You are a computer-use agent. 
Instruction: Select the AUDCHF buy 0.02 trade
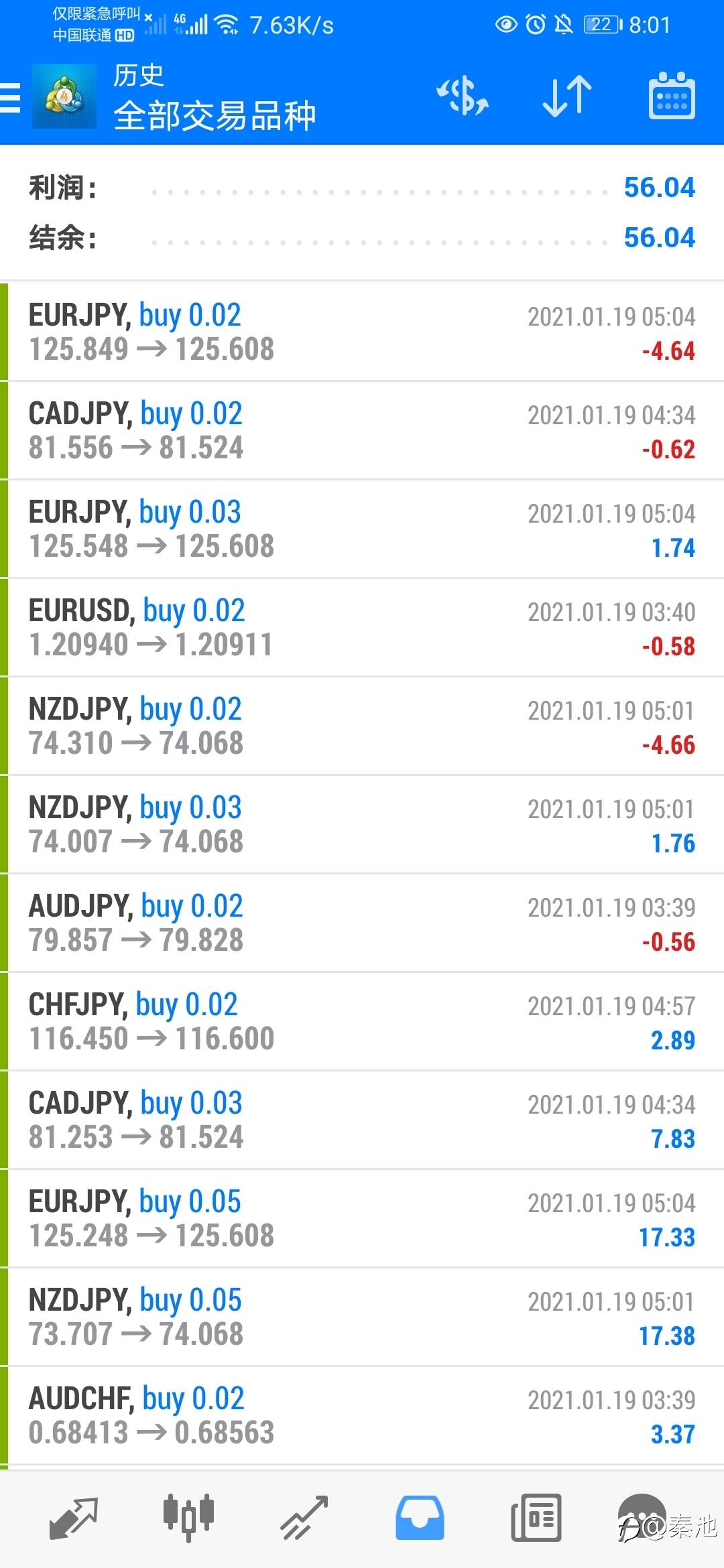pos(362,1415)
